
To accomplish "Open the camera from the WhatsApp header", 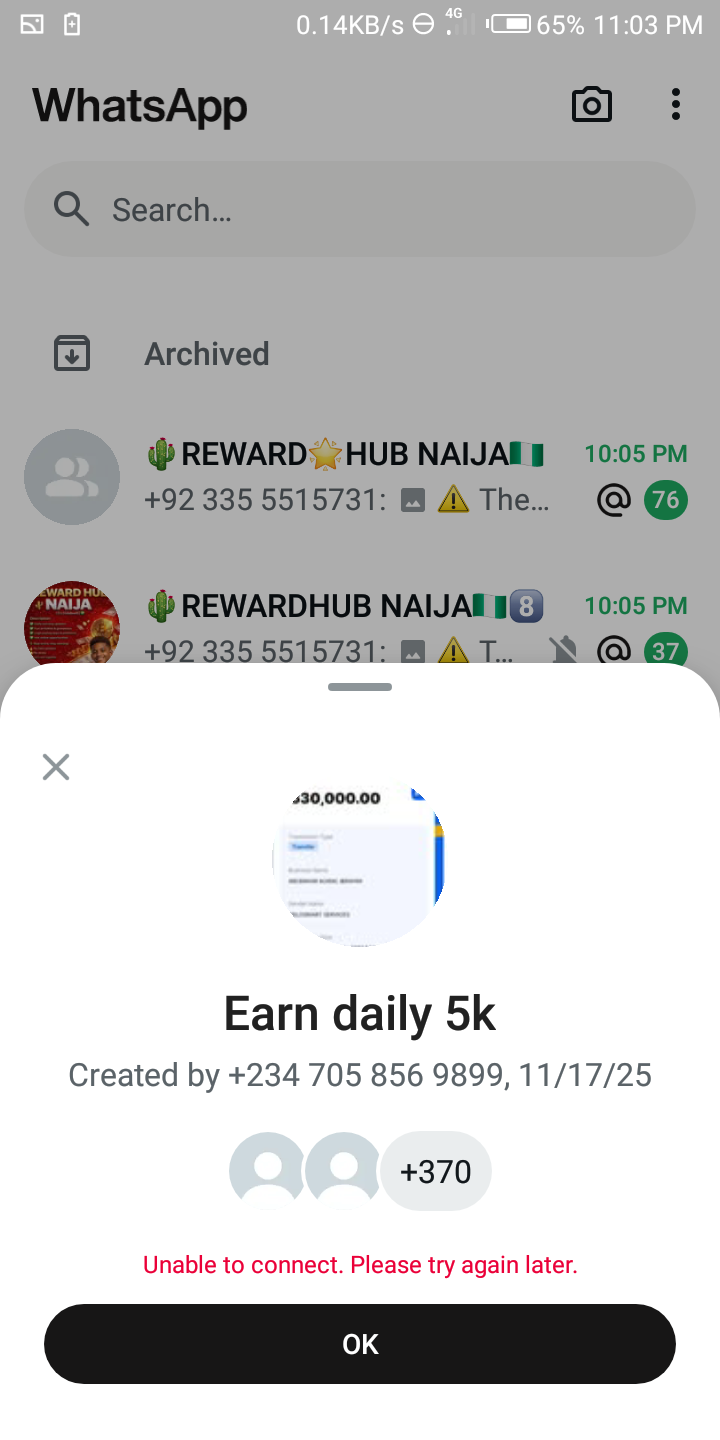I will [591, 105].
